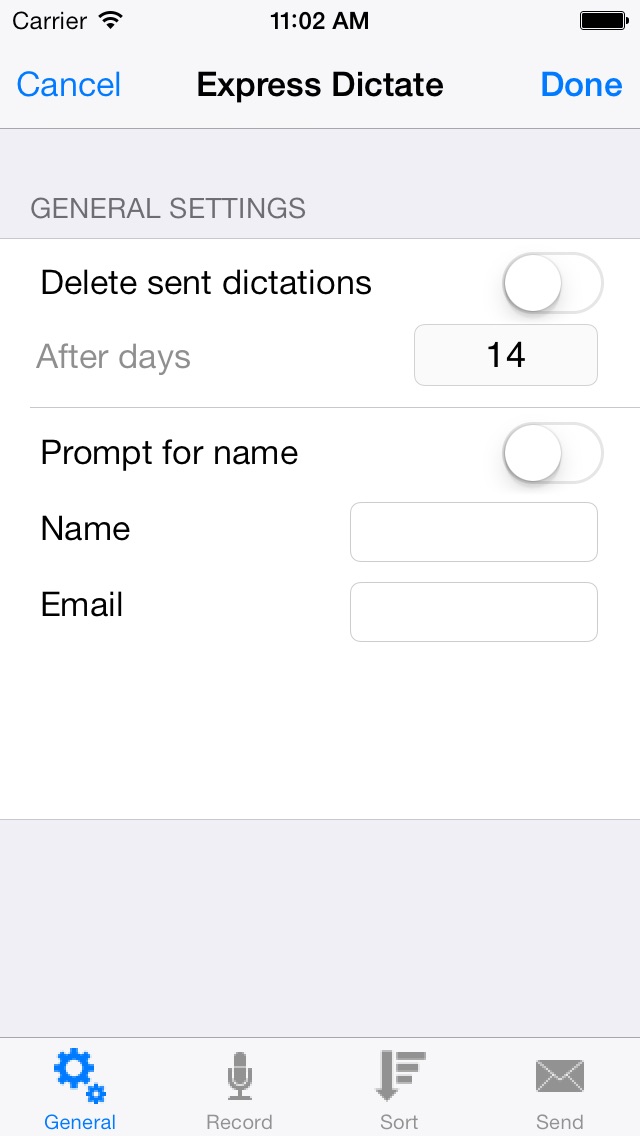Tap the After days number field
The width and height of the screenshot is (640, 1136).
tap(506, 355)
